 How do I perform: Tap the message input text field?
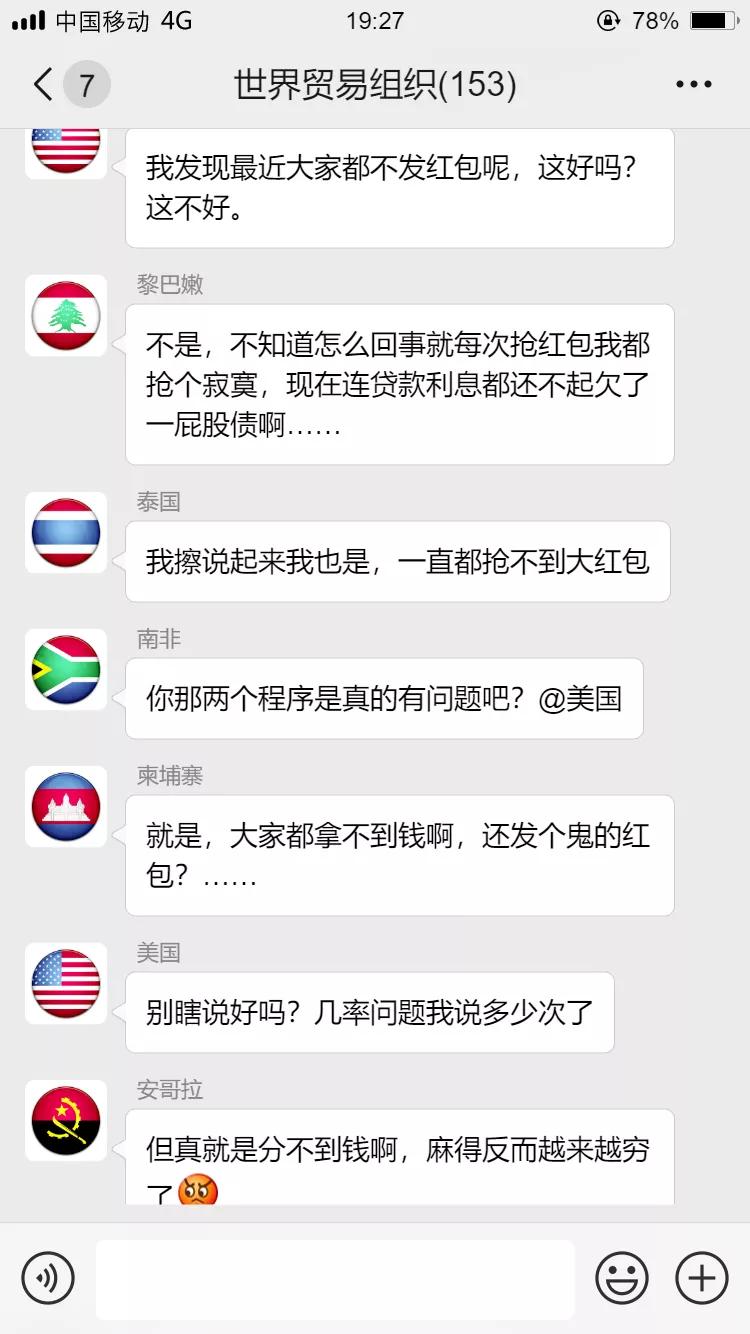(335, 1278)
